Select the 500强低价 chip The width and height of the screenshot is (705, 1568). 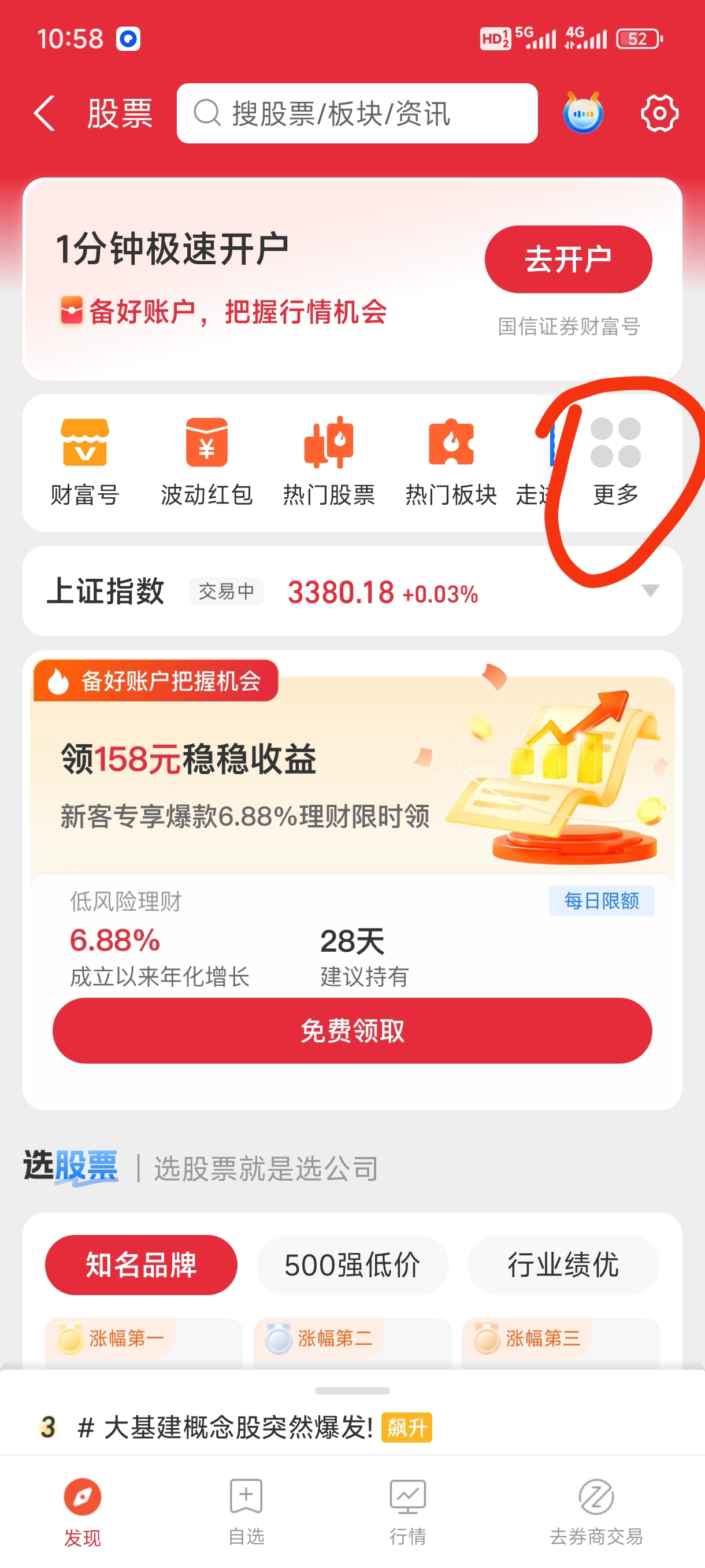[352, 1265]
